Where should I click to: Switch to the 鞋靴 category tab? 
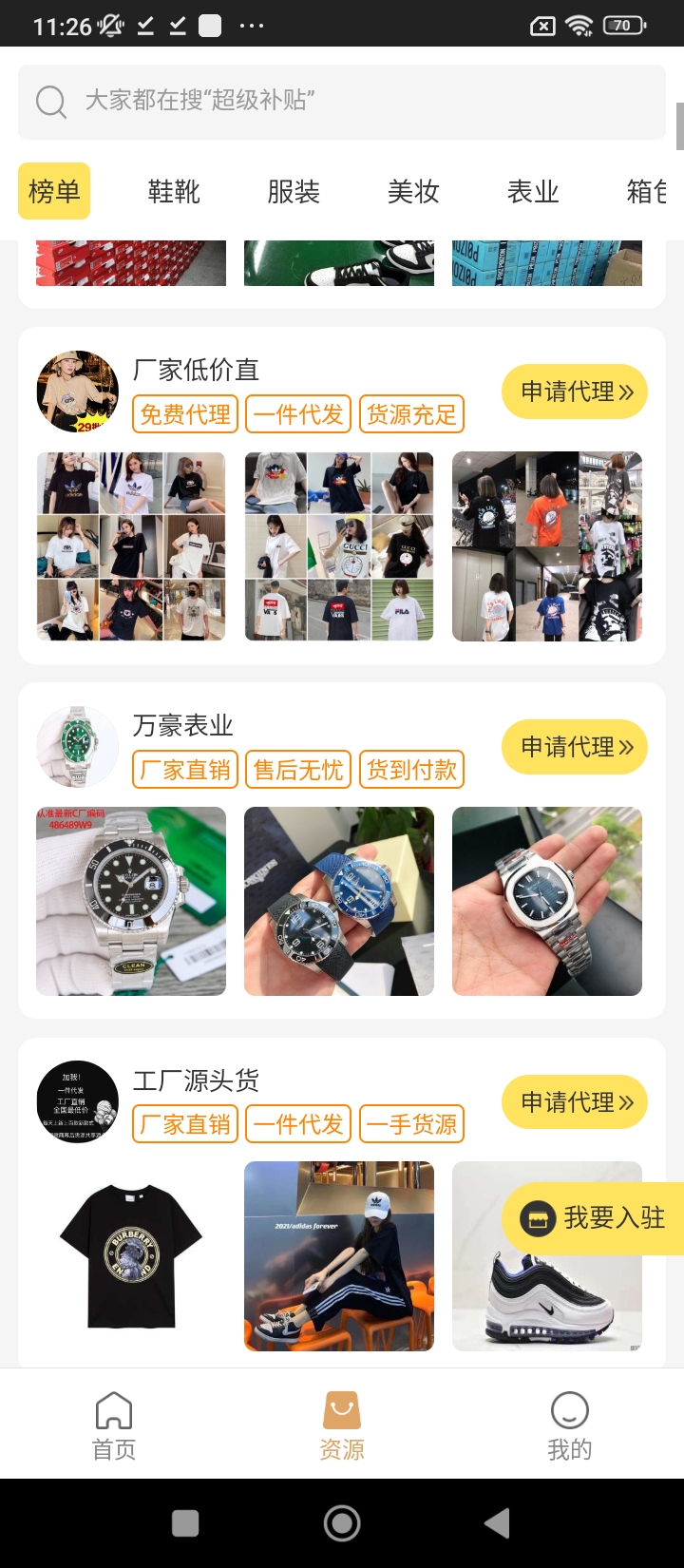174,192
